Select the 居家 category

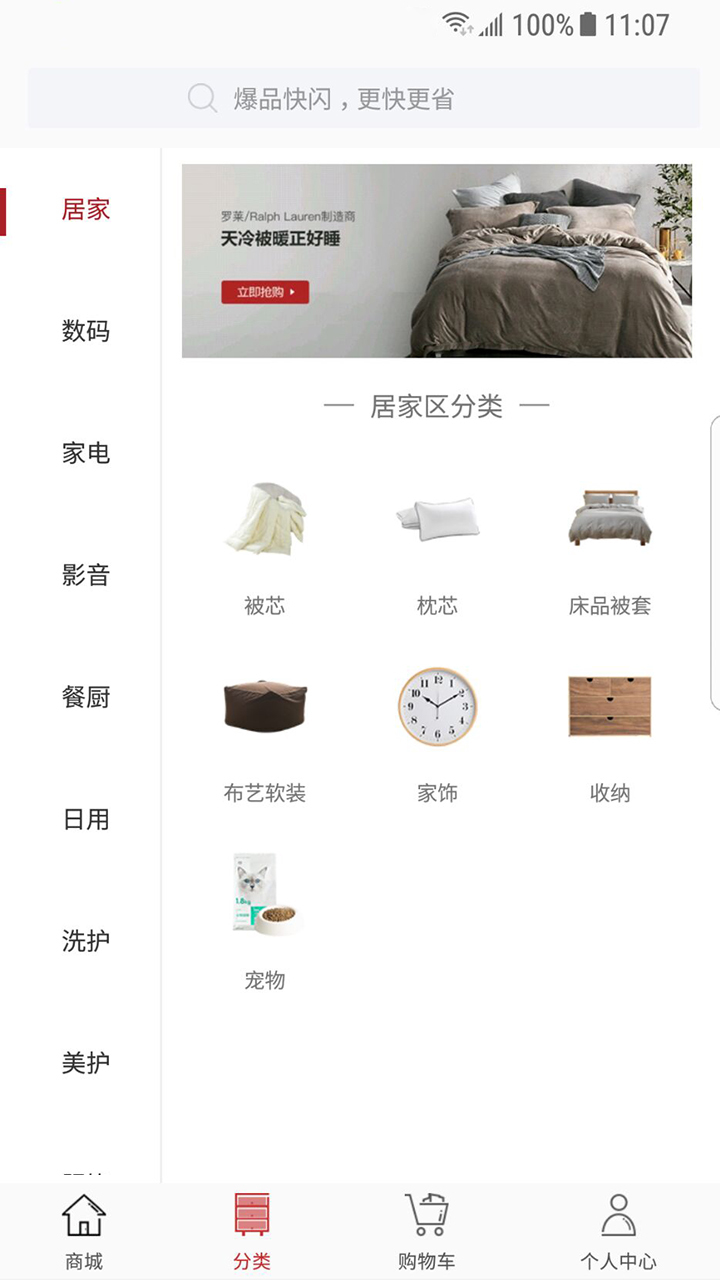(86, 209)
